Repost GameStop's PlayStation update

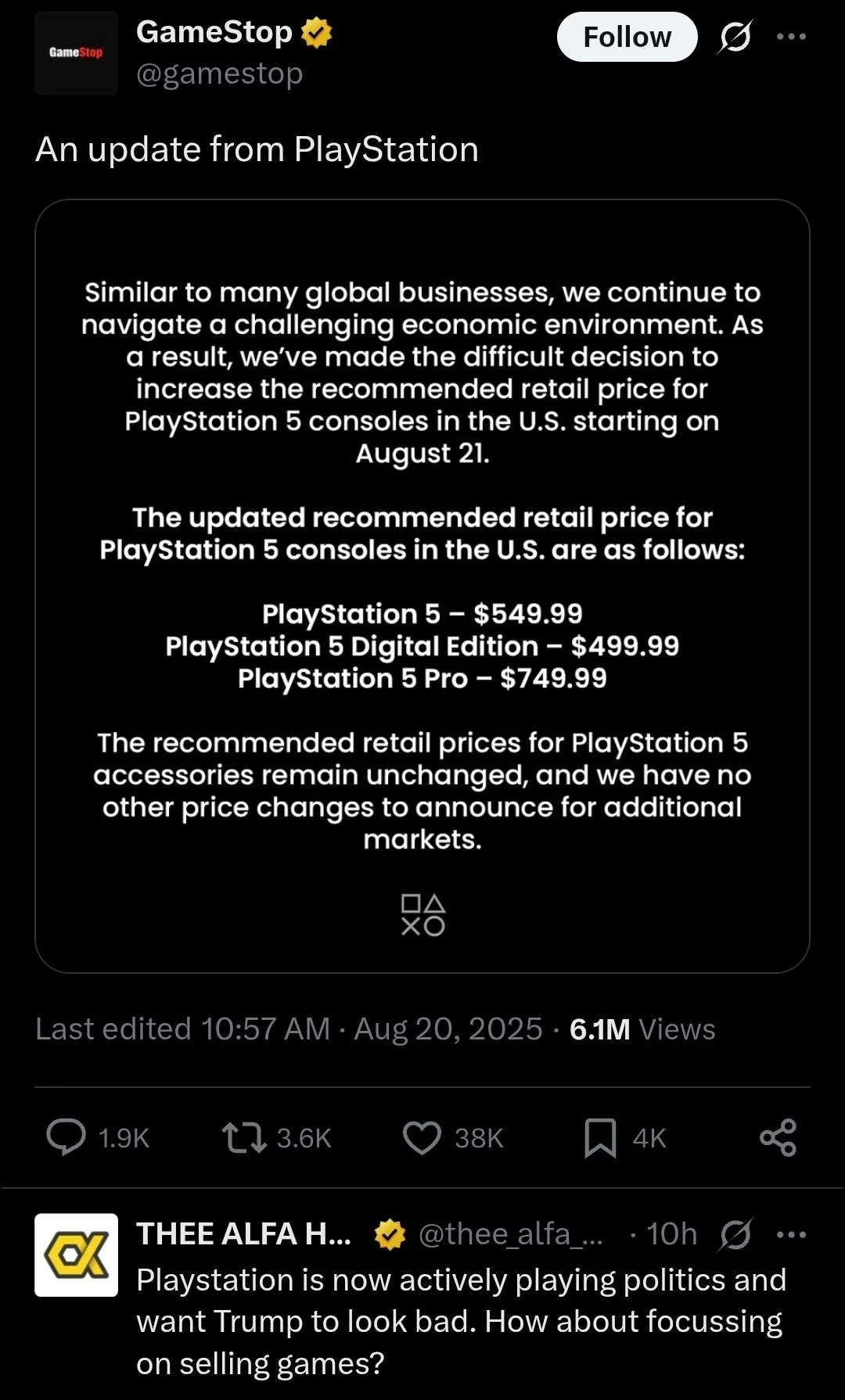[244, 1137]
